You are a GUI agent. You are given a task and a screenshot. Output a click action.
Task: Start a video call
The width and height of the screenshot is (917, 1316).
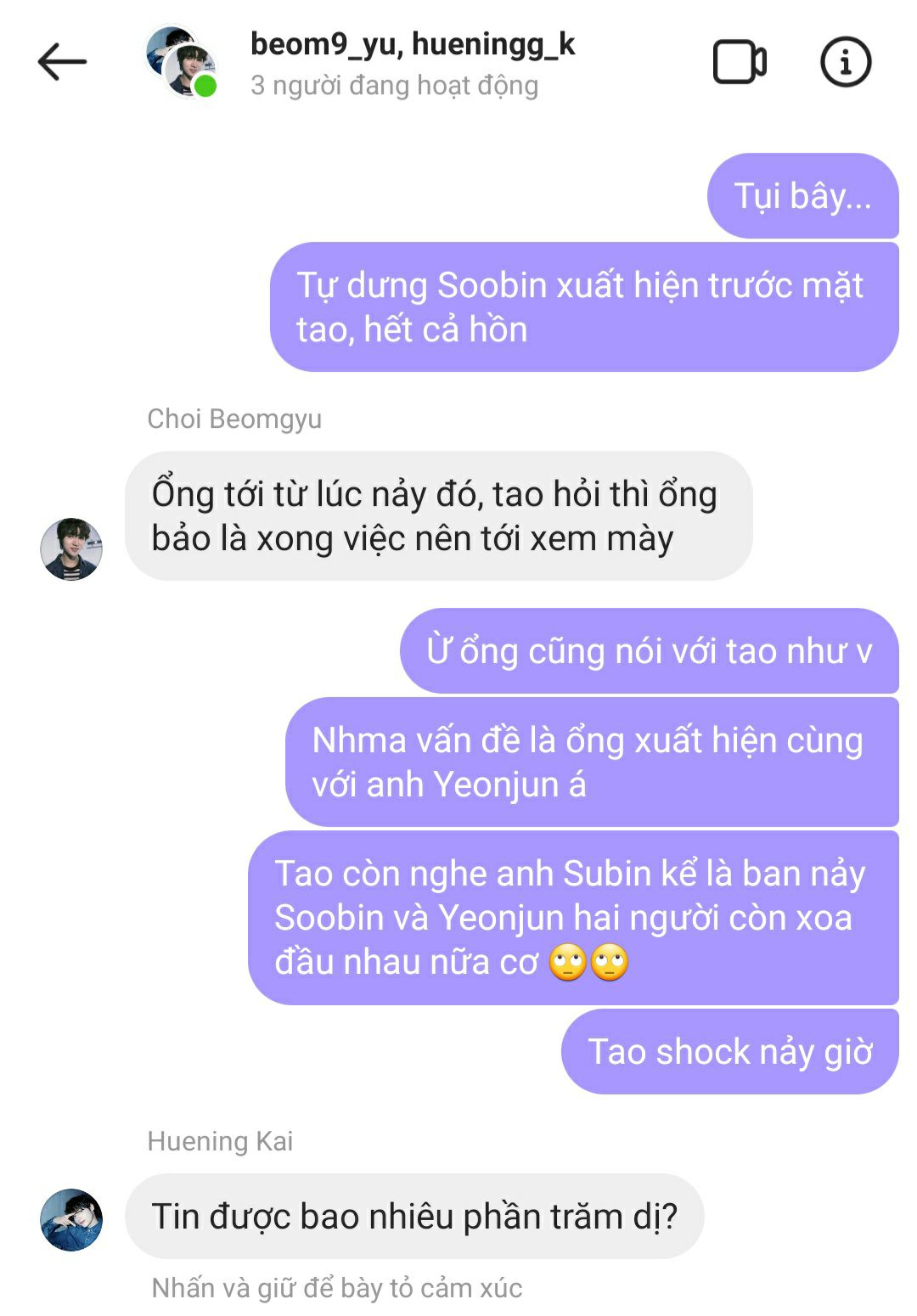pyautogui.click(x=739, y=62)
